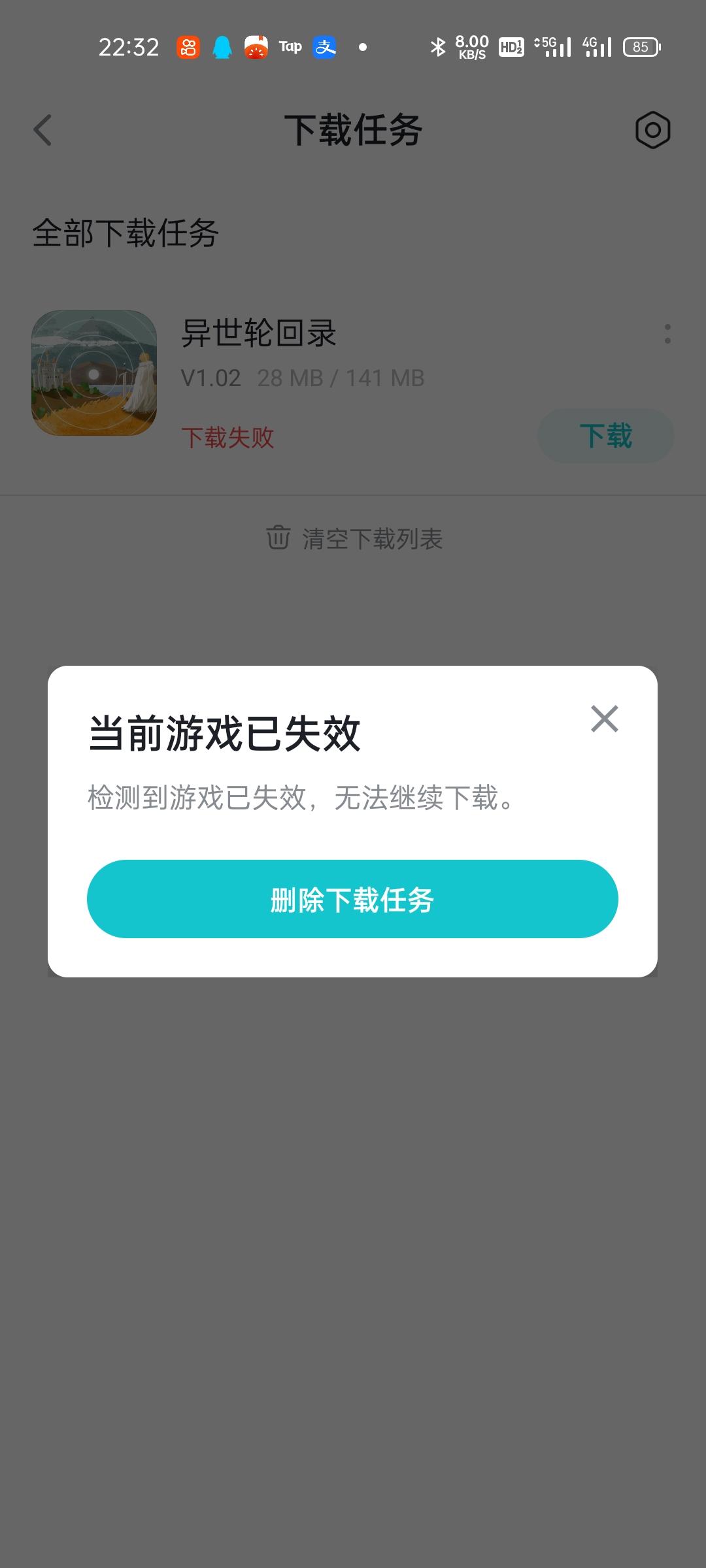Image resolution: width=706 pixels, height=1568 pixels.
Task: Tap the 异世轮回录 game cover thumbnail
Action: coord(94,374)
